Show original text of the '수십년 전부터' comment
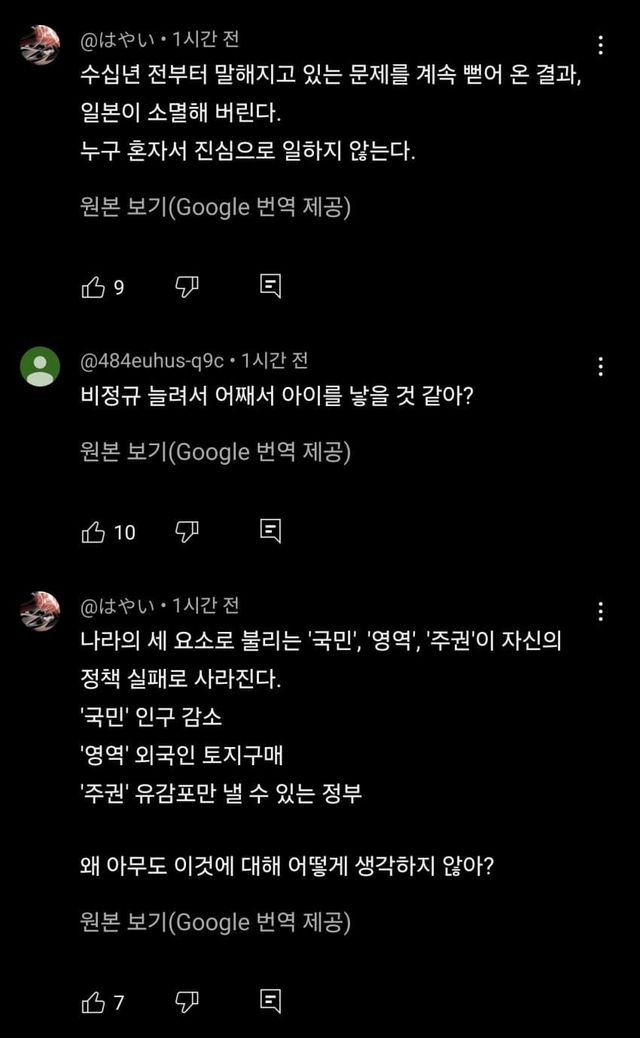640x1038 pixels. click(x=215, y=208)
